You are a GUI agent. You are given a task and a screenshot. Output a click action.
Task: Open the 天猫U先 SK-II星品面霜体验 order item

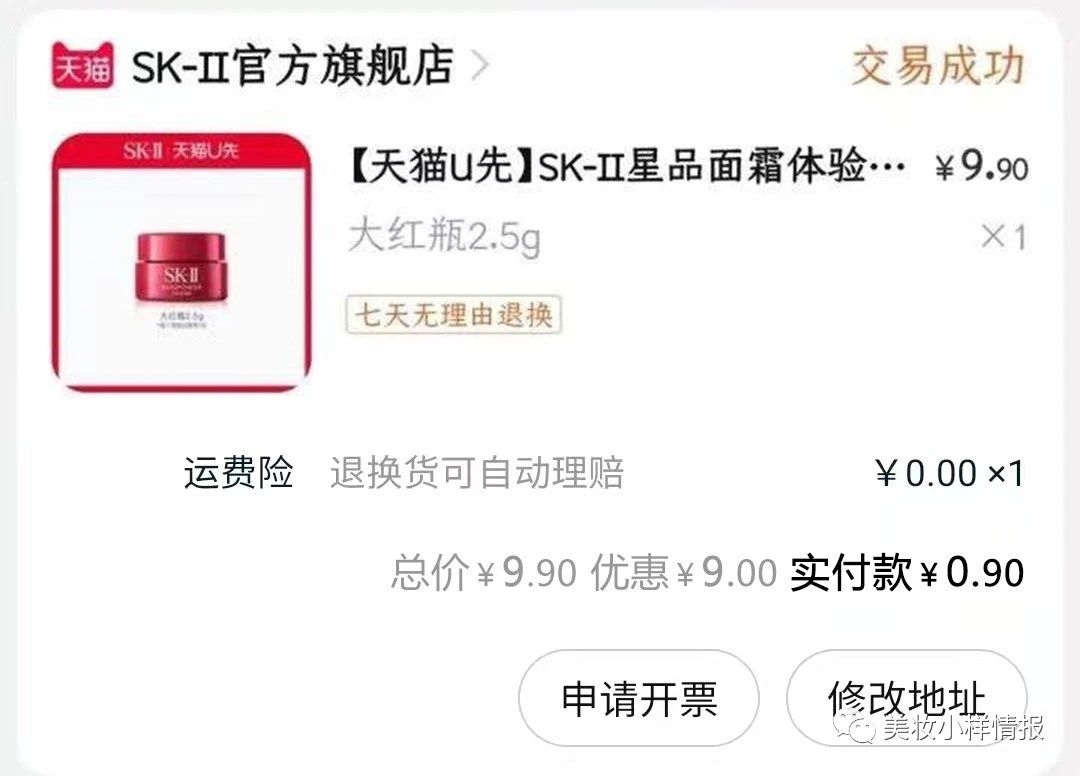pos(625,168)
